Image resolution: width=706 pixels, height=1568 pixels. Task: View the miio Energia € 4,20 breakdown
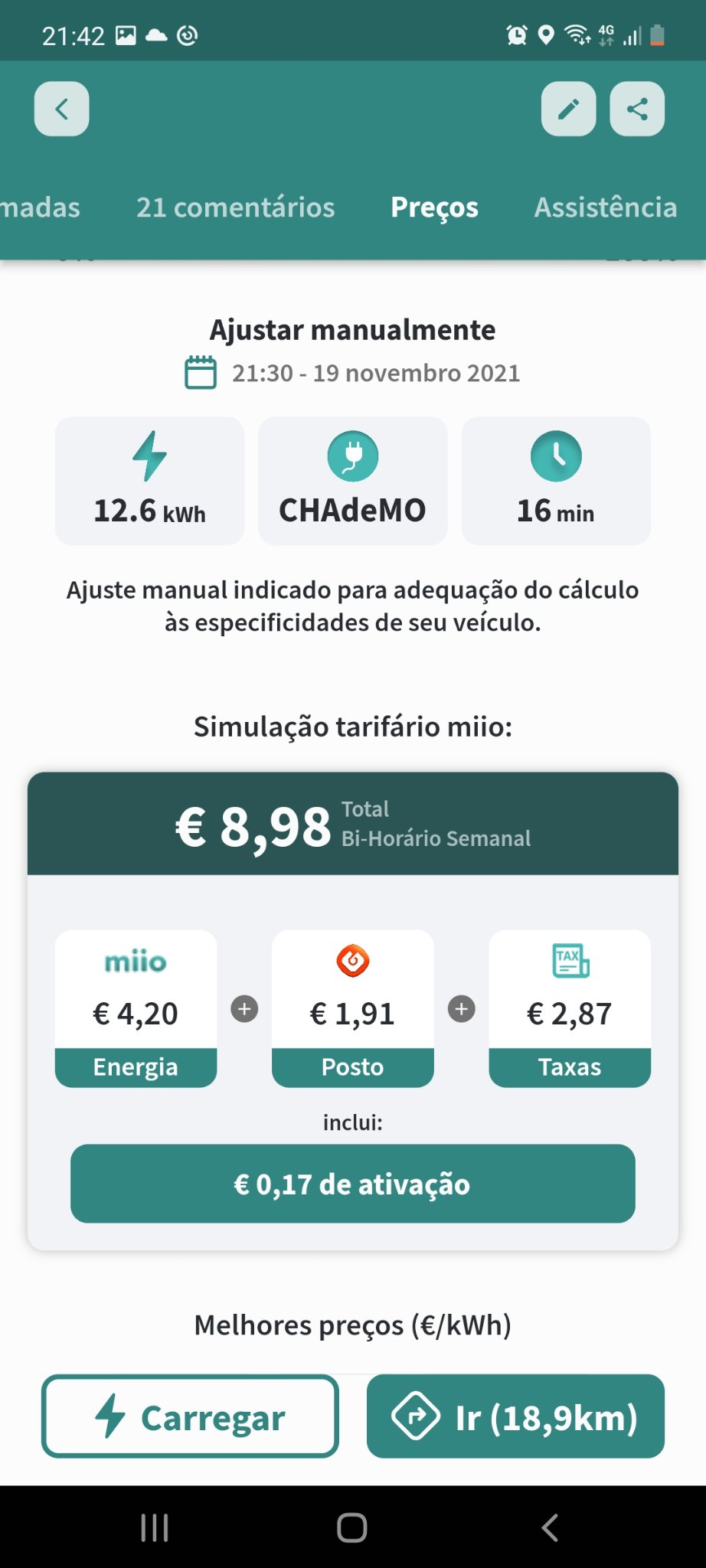click(136, 1008)
